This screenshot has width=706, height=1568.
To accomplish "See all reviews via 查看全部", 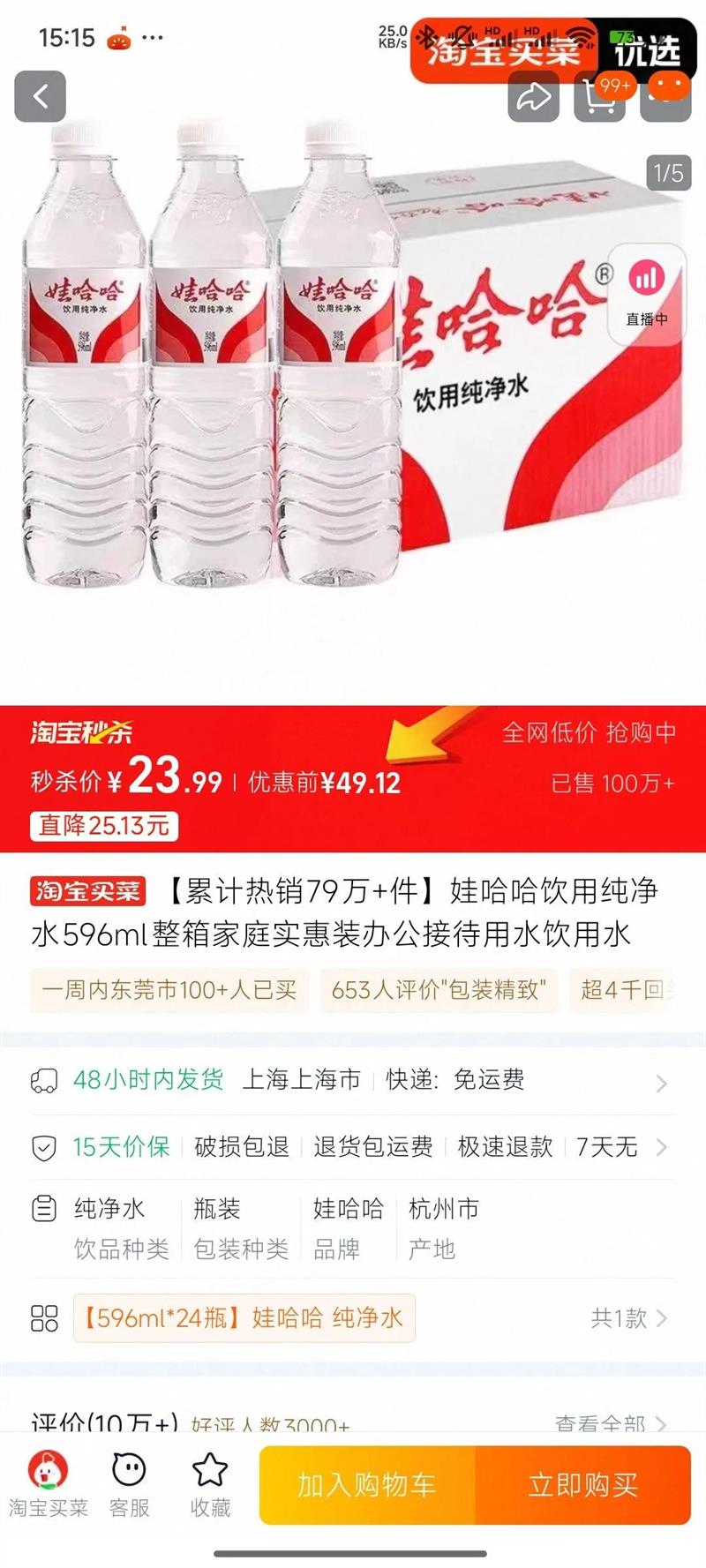I will [611, 1423].
